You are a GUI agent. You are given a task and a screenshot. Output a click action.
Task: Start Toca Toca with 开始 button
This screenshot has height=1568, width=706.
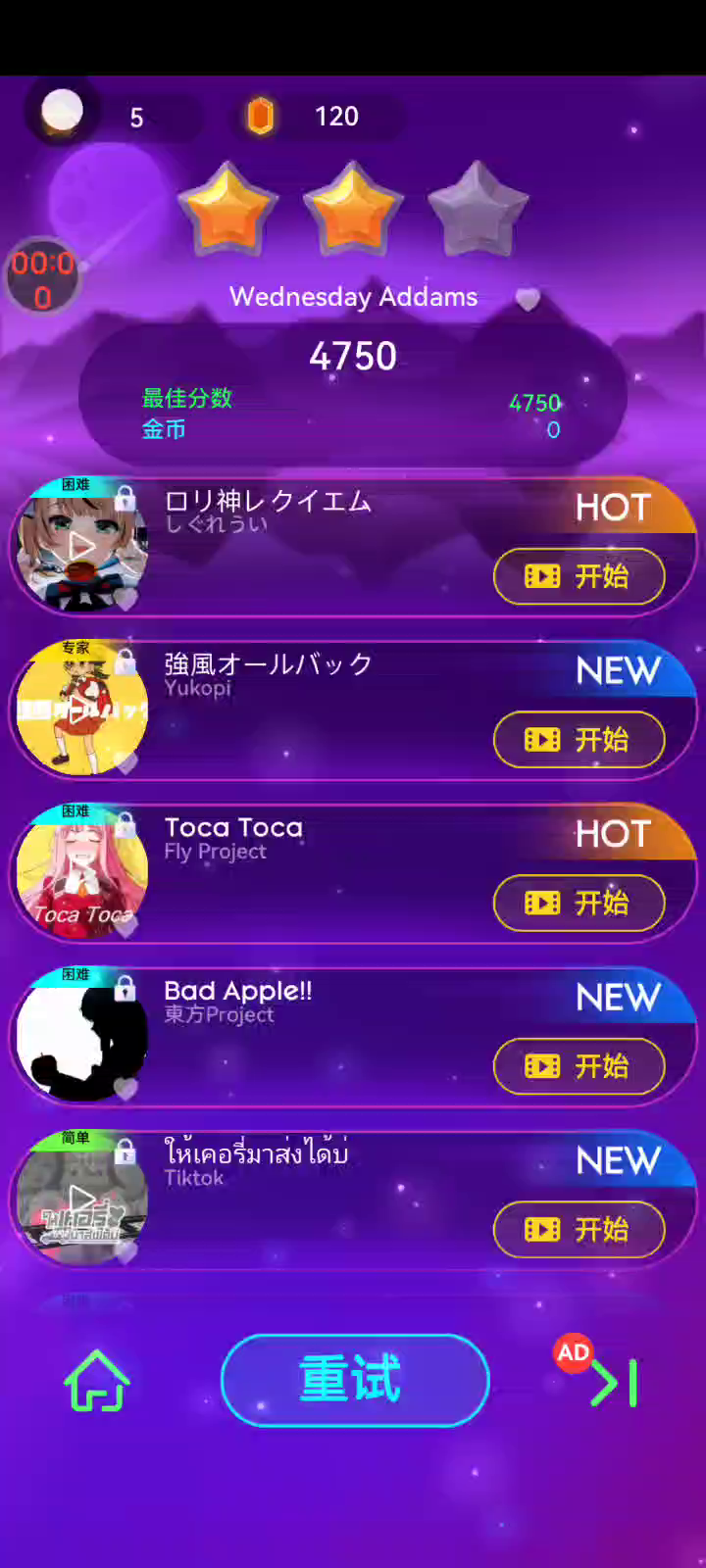(579, 903)
